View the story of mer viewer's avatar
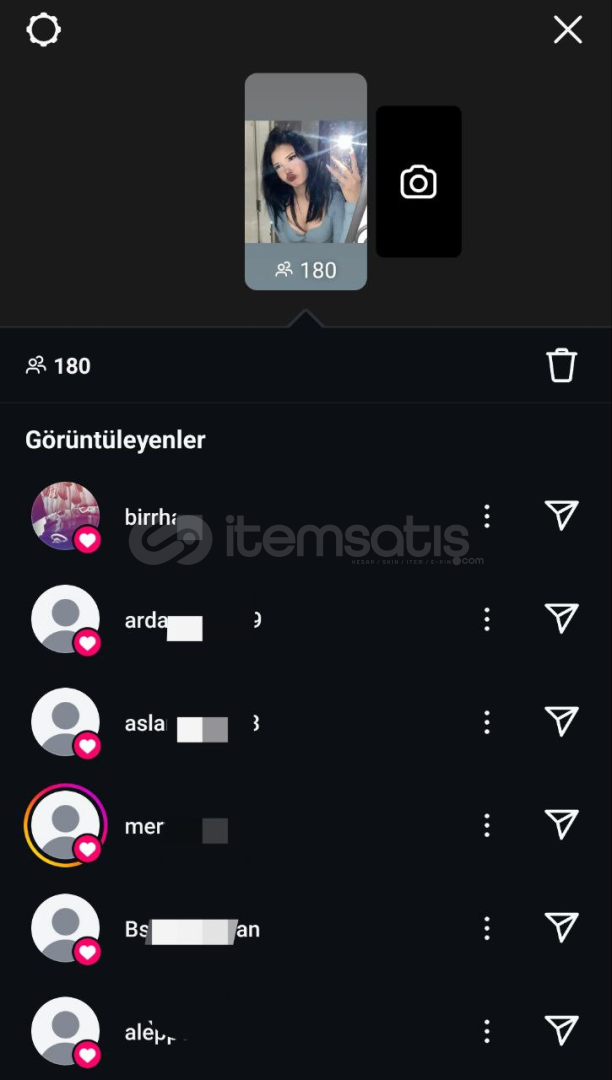Image resolution: width=612 pixels, height=1080 pixels. point(65,825)
